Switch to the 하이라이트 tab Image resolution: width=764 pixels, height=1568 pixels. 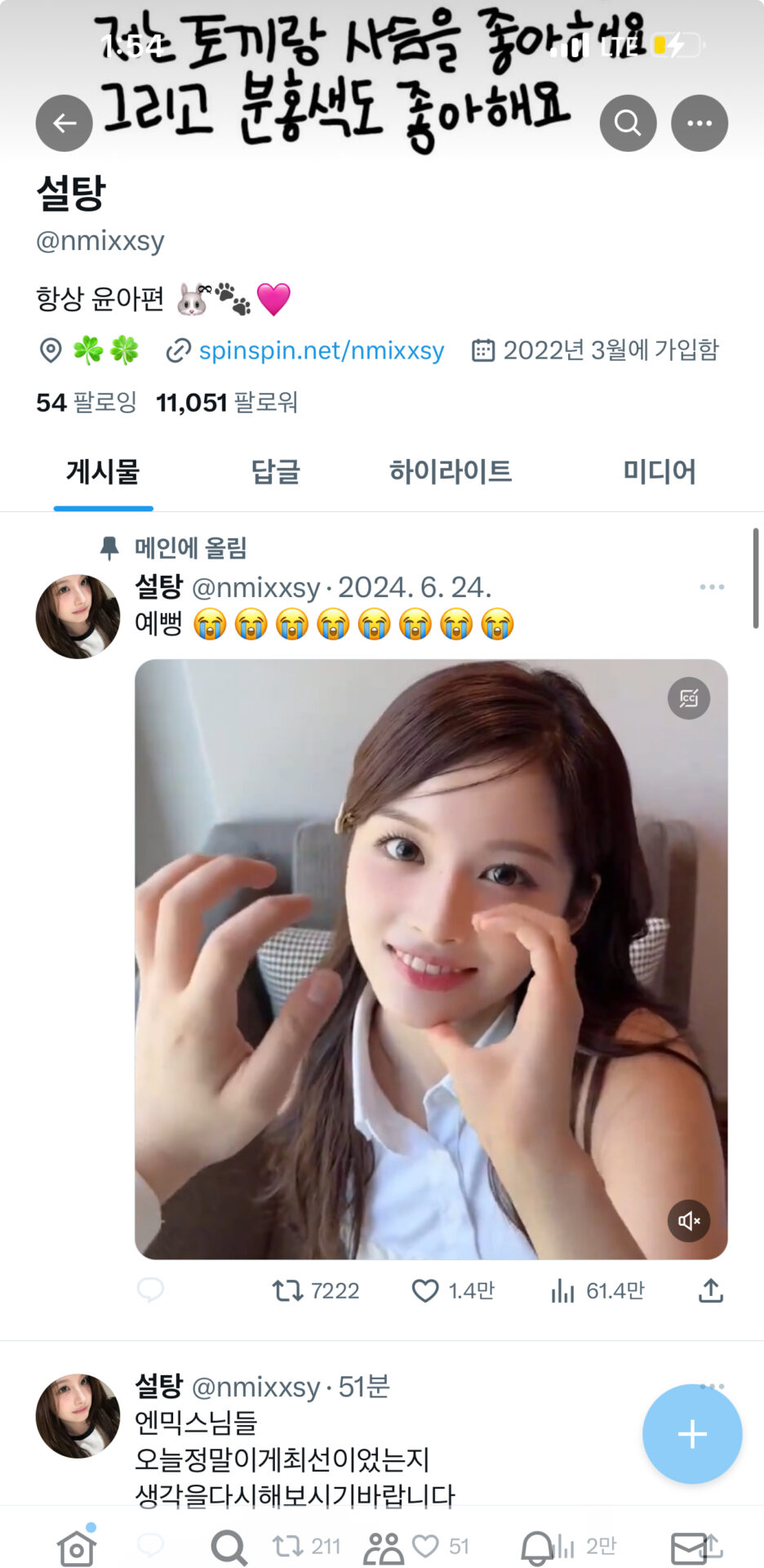tap(450, 472)
